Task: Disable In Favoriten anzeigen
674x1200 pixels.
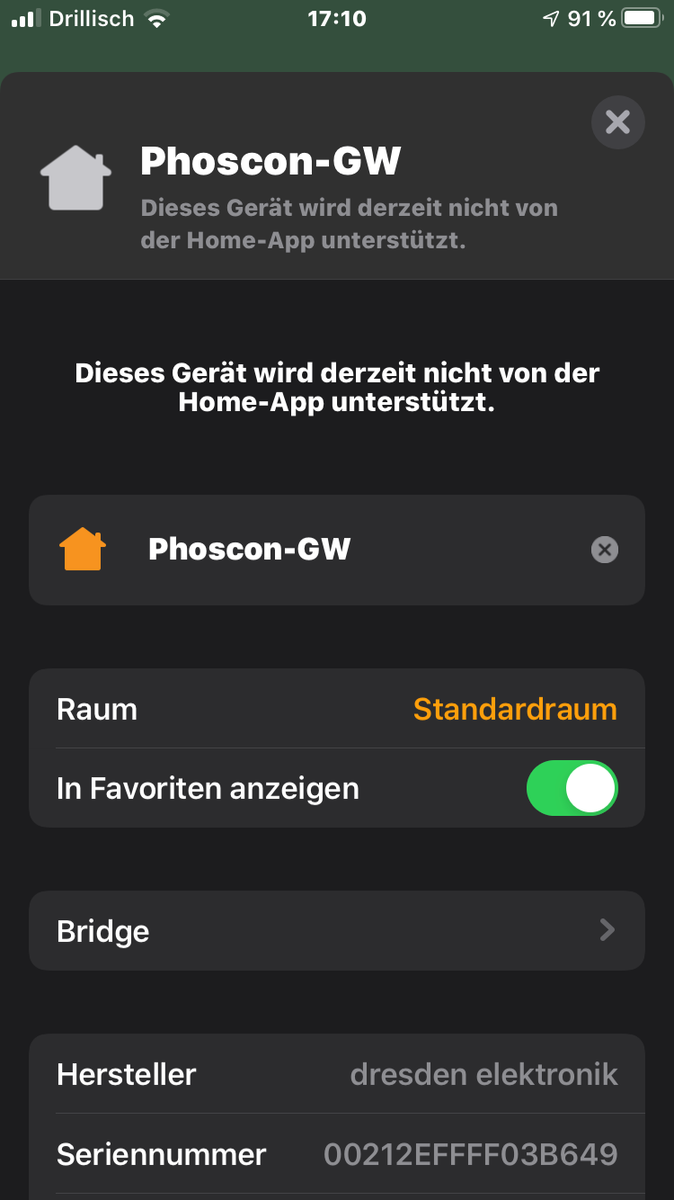Action: tap(572, 788)
